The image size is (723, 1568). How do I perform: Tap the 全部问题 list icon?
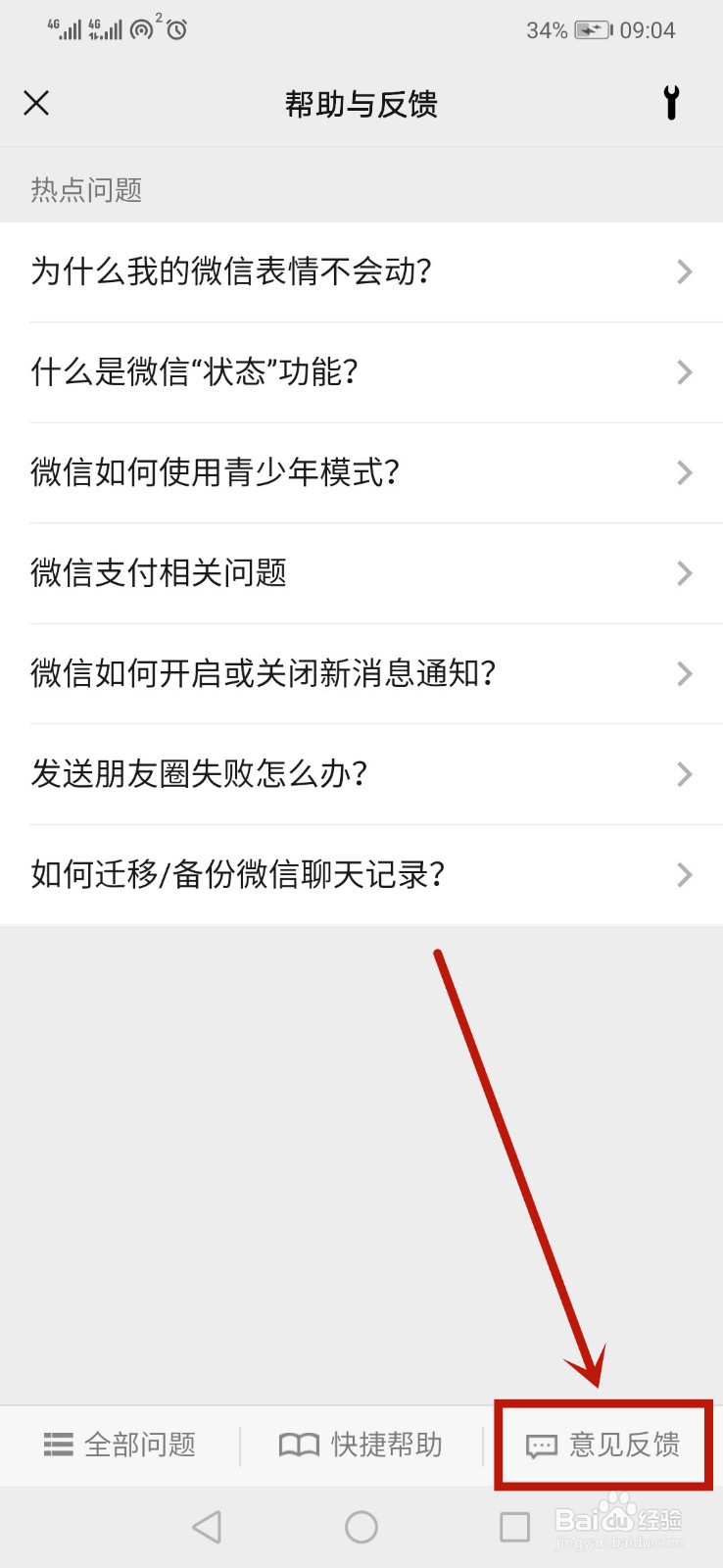(x=58, y=1444)
